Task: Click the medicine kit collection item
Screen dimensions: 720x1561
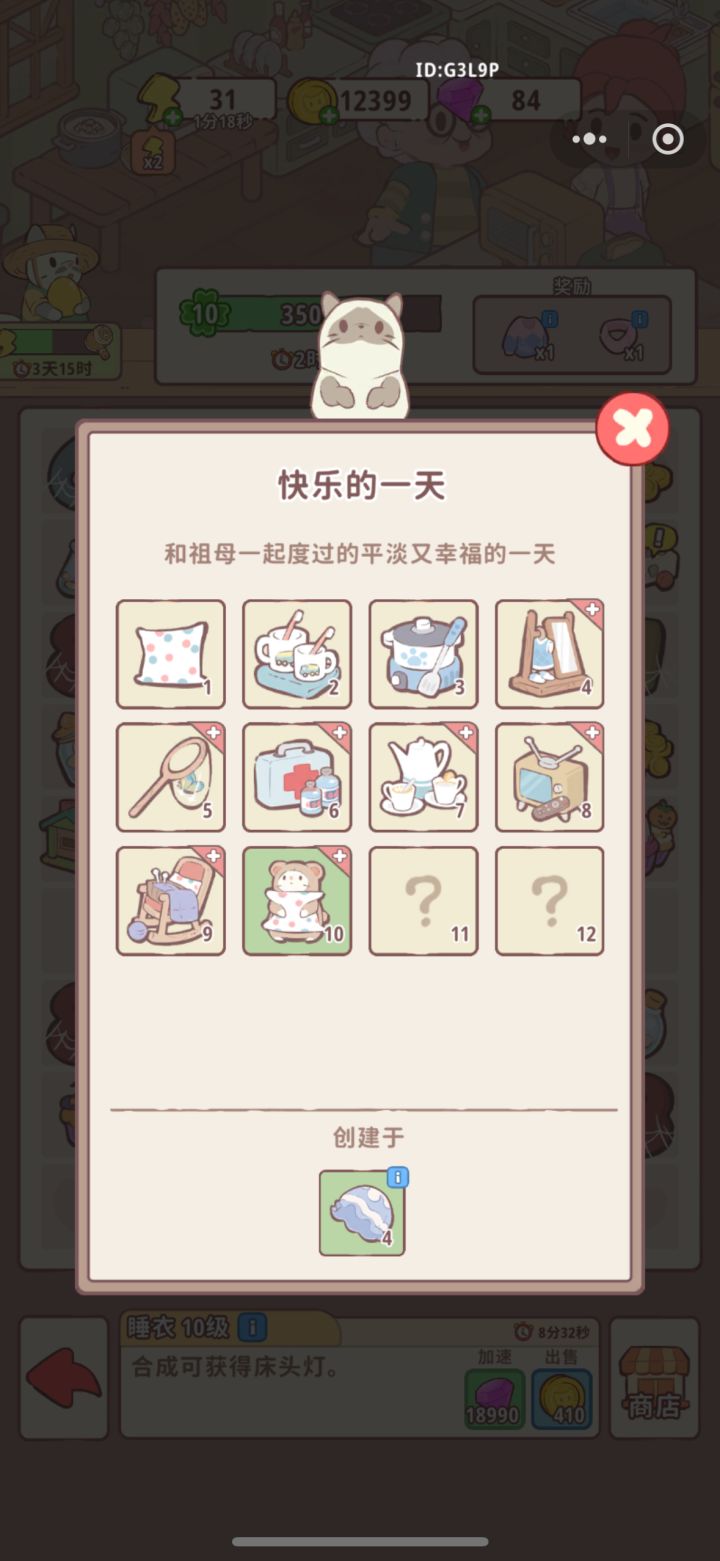Action: click(x=296, y=777)
